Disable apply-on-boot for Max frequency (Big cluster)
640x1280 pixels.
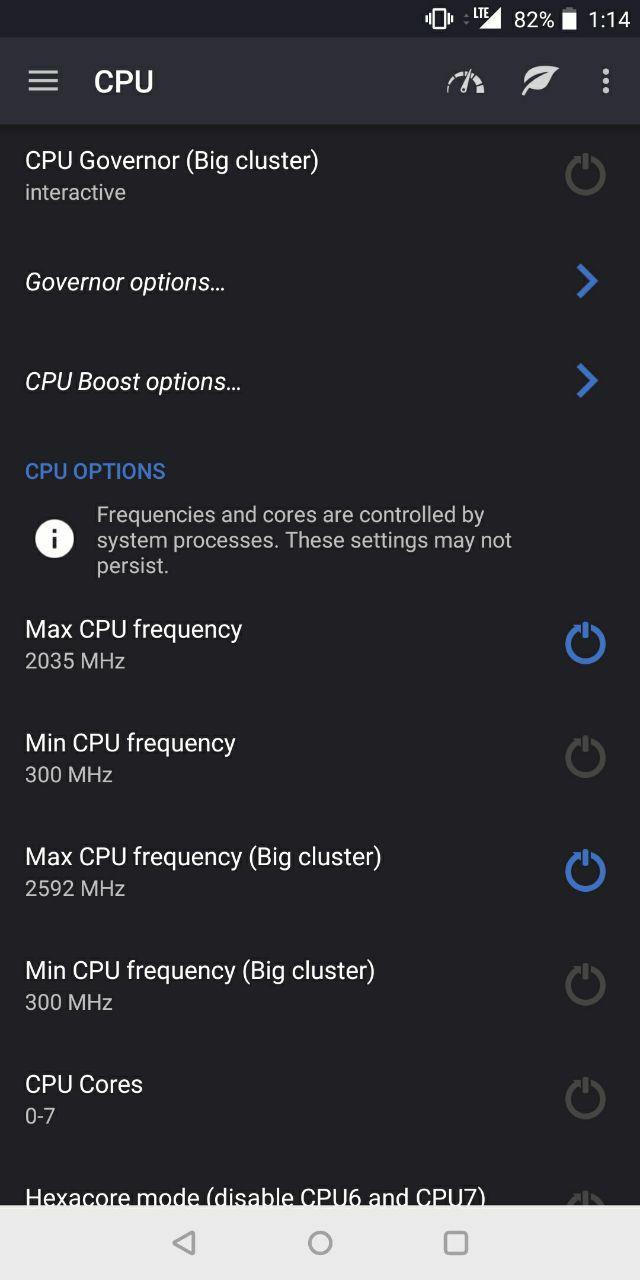tap(585, 871)
